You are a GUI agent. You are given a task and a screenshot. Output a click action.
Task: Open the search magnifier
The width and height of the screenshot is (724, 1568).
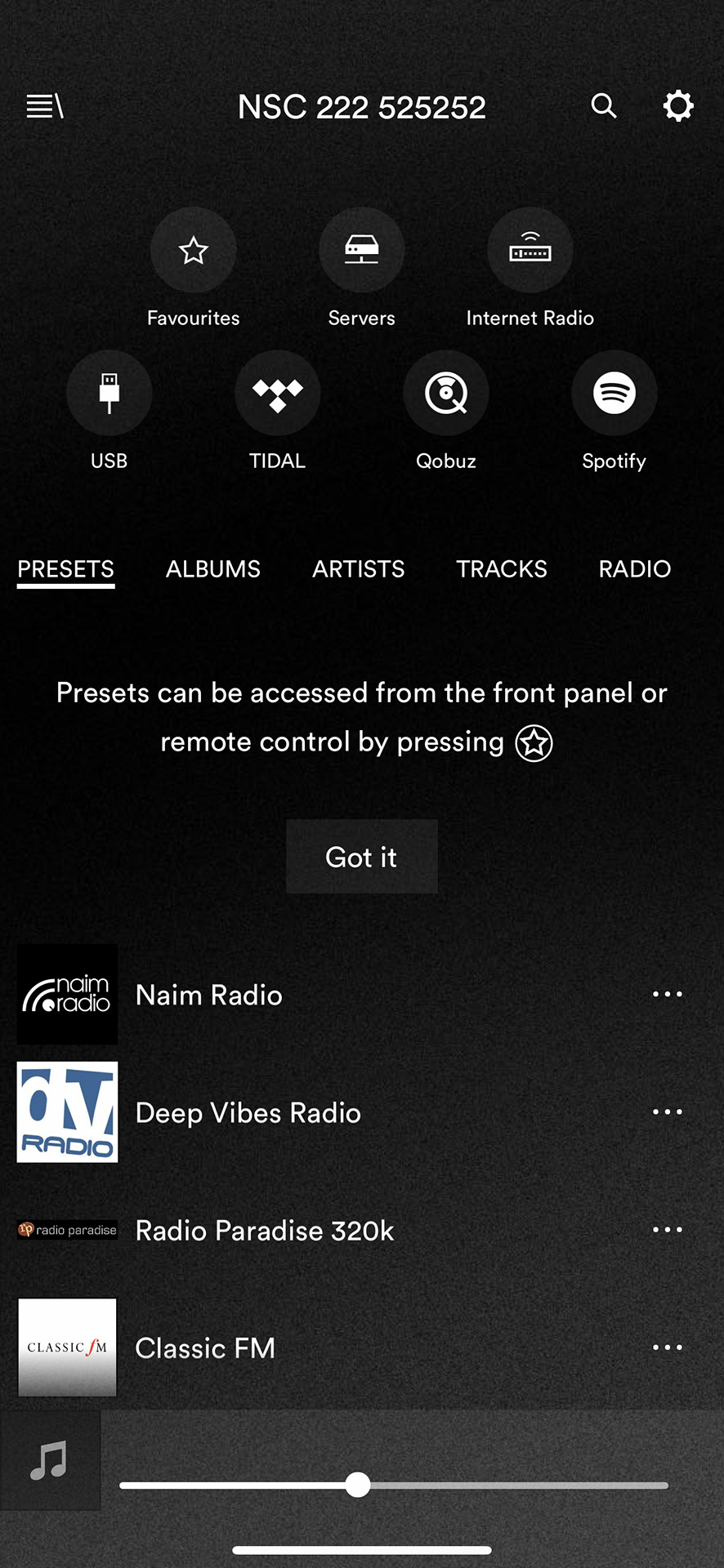(604, 106)
